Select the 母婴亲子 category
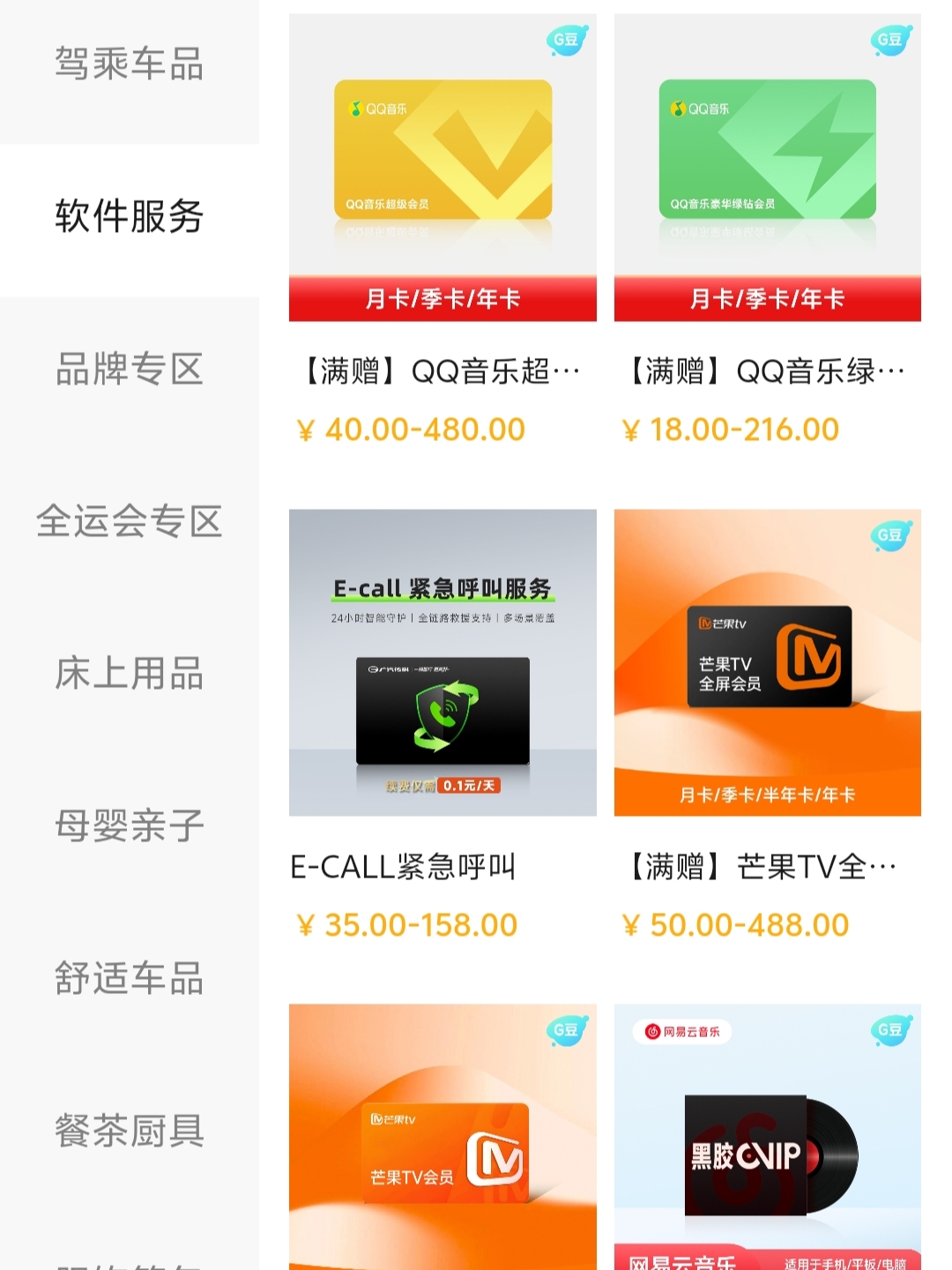This screenshot has width=952, height=1270. (x=130, y=826)
